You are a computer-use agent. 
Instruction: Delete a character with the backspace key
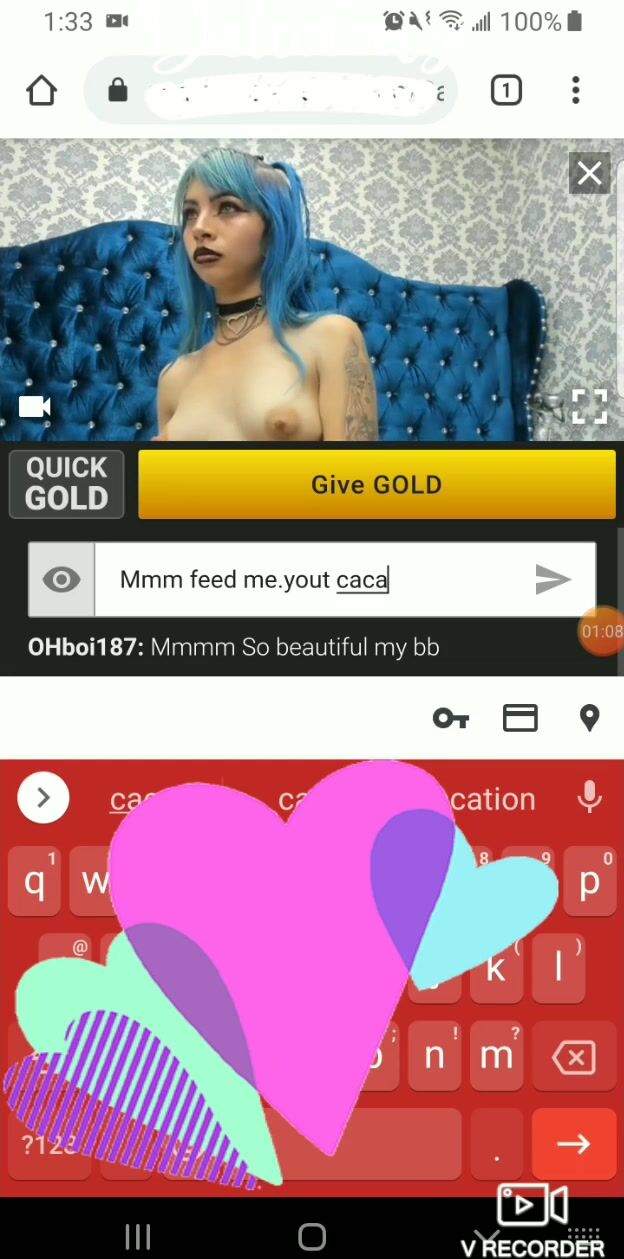[574, 1057]
